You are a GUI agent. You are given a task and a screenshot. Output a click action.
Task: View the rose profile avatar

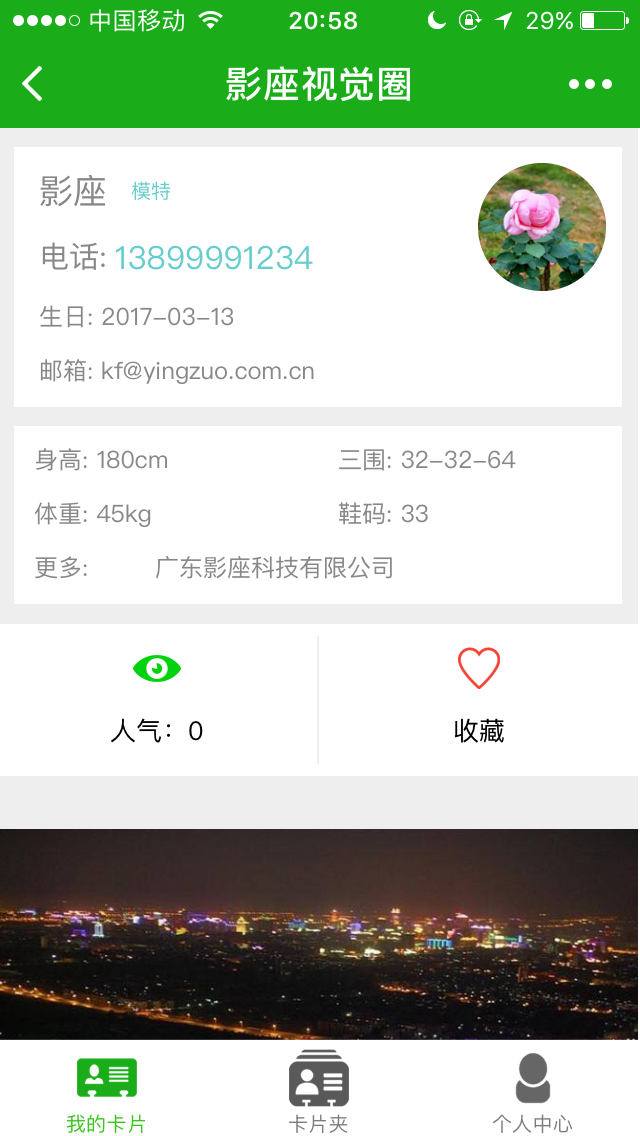[542, 227]
